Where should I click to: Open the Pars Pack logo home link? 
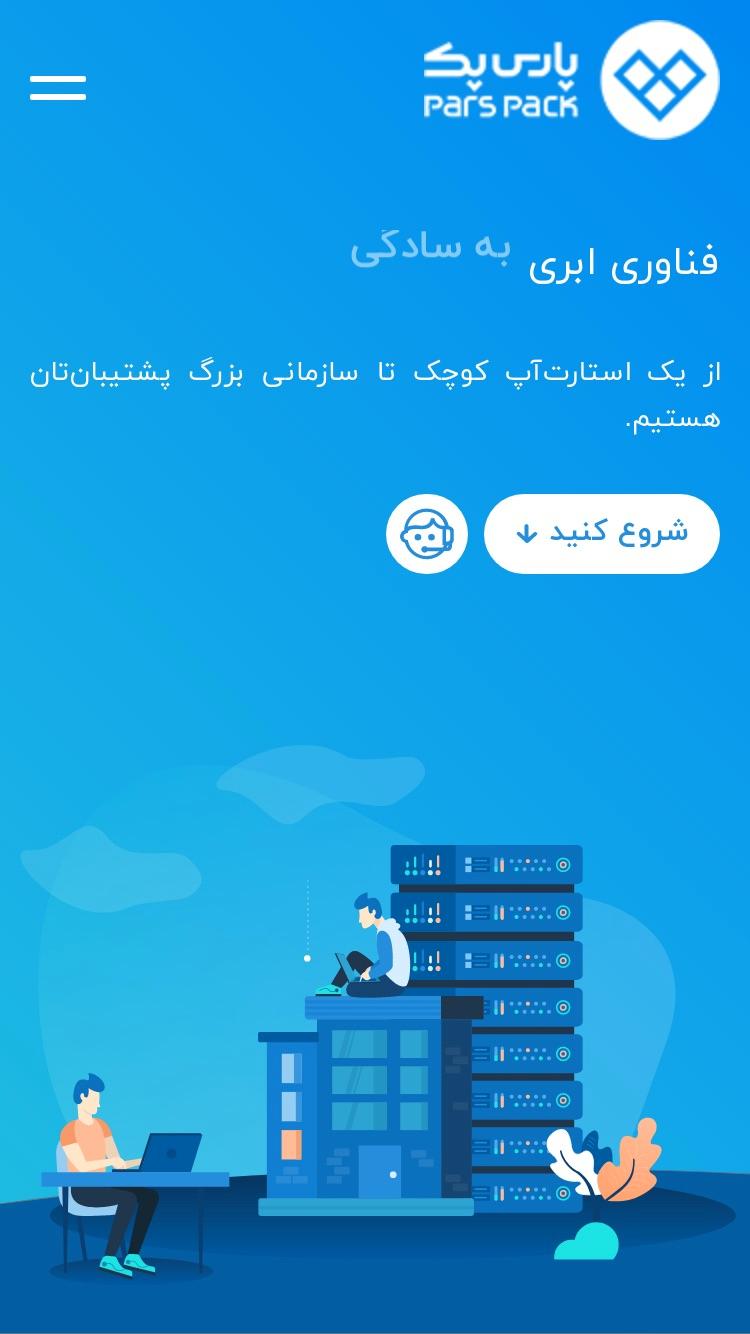tap(571, 80)
